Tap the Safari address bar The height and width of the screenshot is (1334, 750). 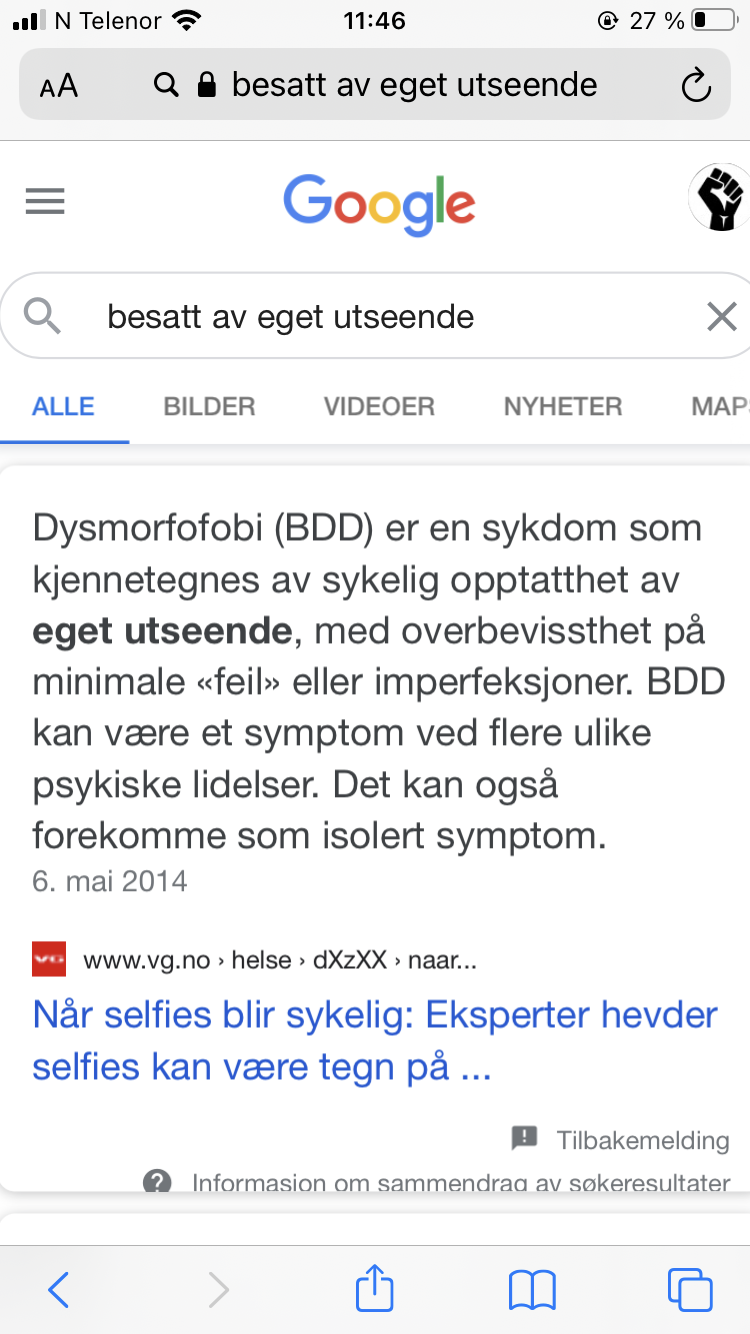click(x=375, y=86)
